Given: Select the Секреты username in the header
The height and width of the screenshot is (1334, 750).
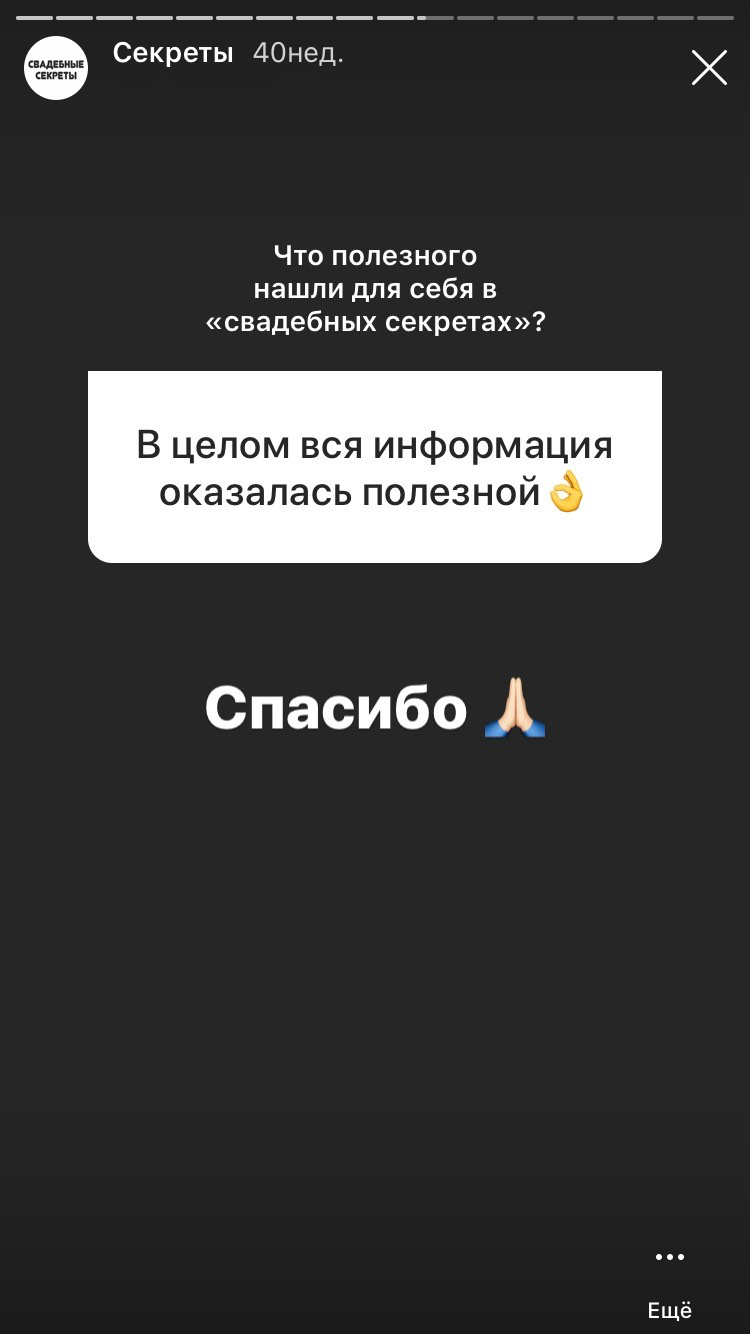Looking at the screenshot, I should pos(172,53).
